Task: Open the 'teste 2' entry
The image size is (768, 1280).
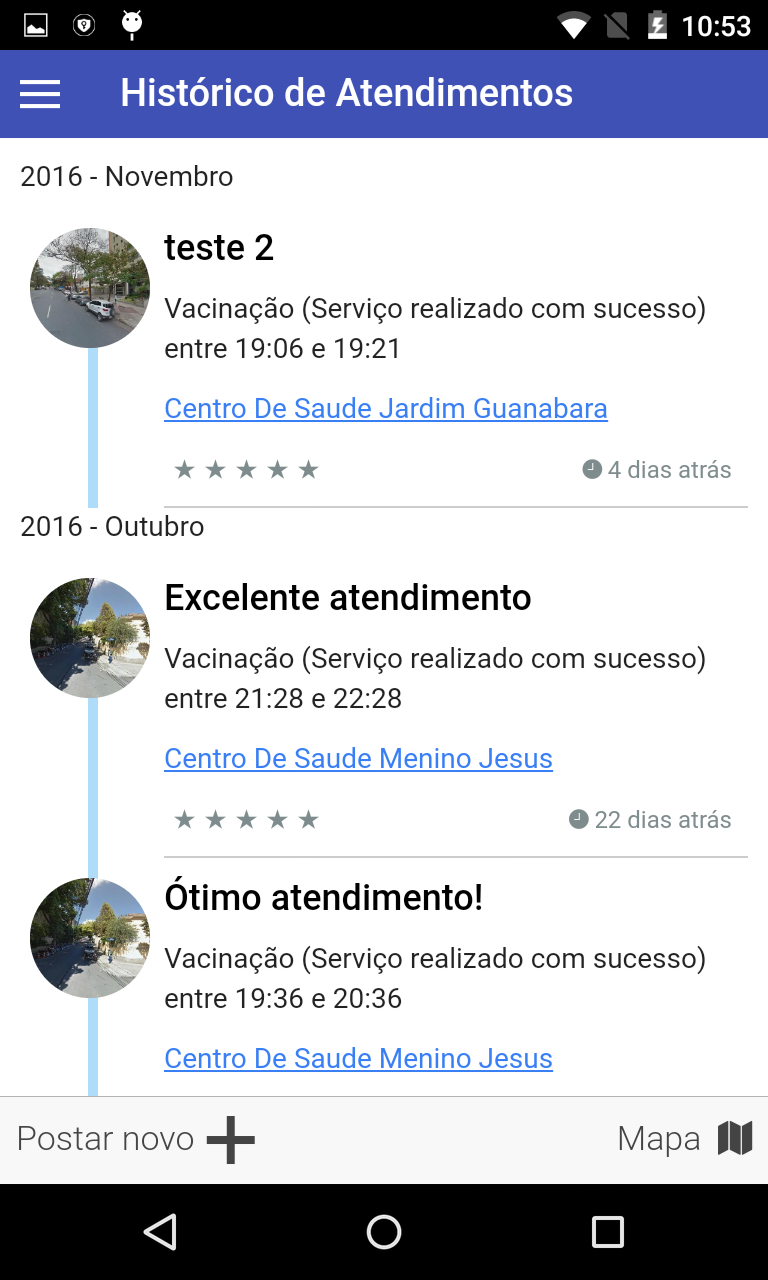Action: pyautogui.click(x=219, y=248)
